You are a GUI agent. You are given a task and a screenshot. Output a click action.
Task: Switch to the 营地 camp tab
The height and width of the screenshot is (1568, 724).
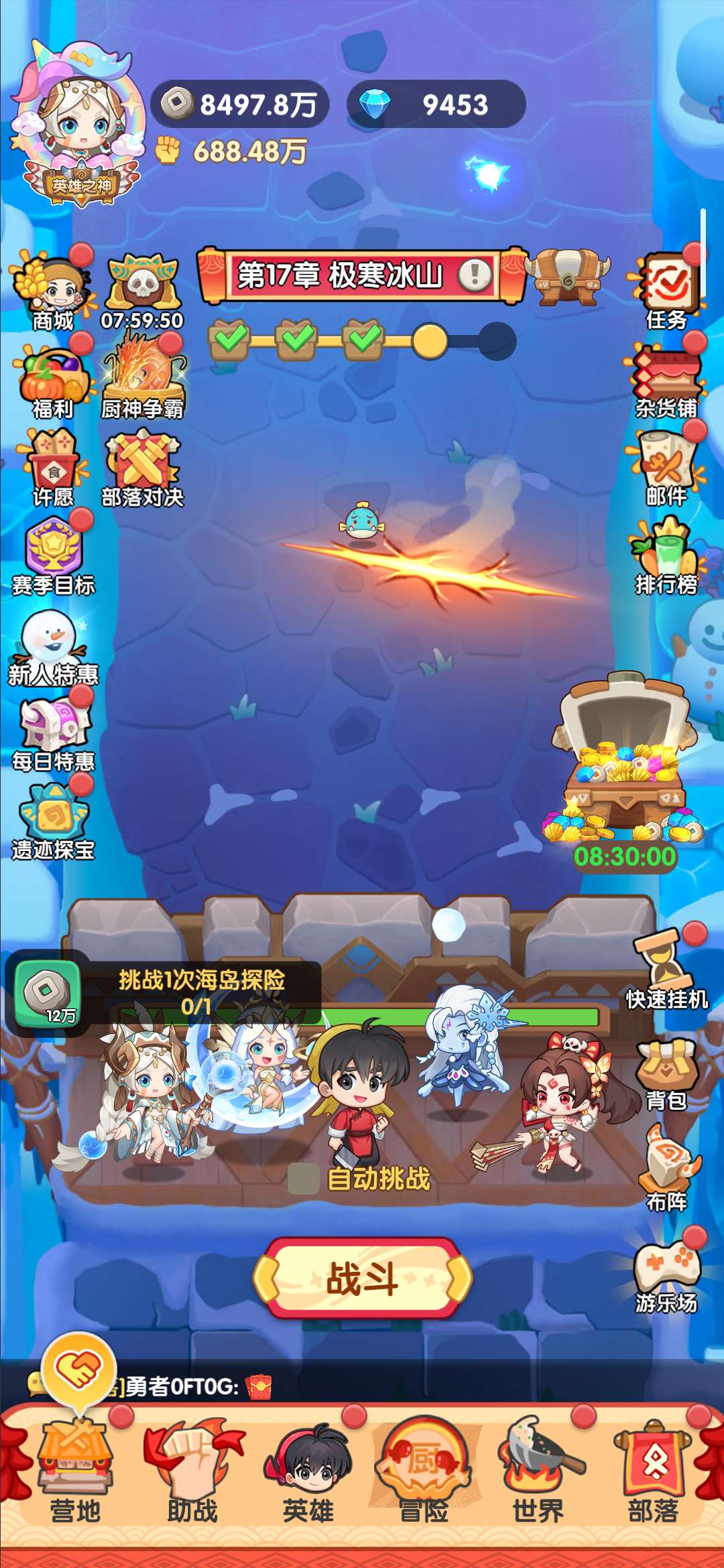(x=75, y=1473)
